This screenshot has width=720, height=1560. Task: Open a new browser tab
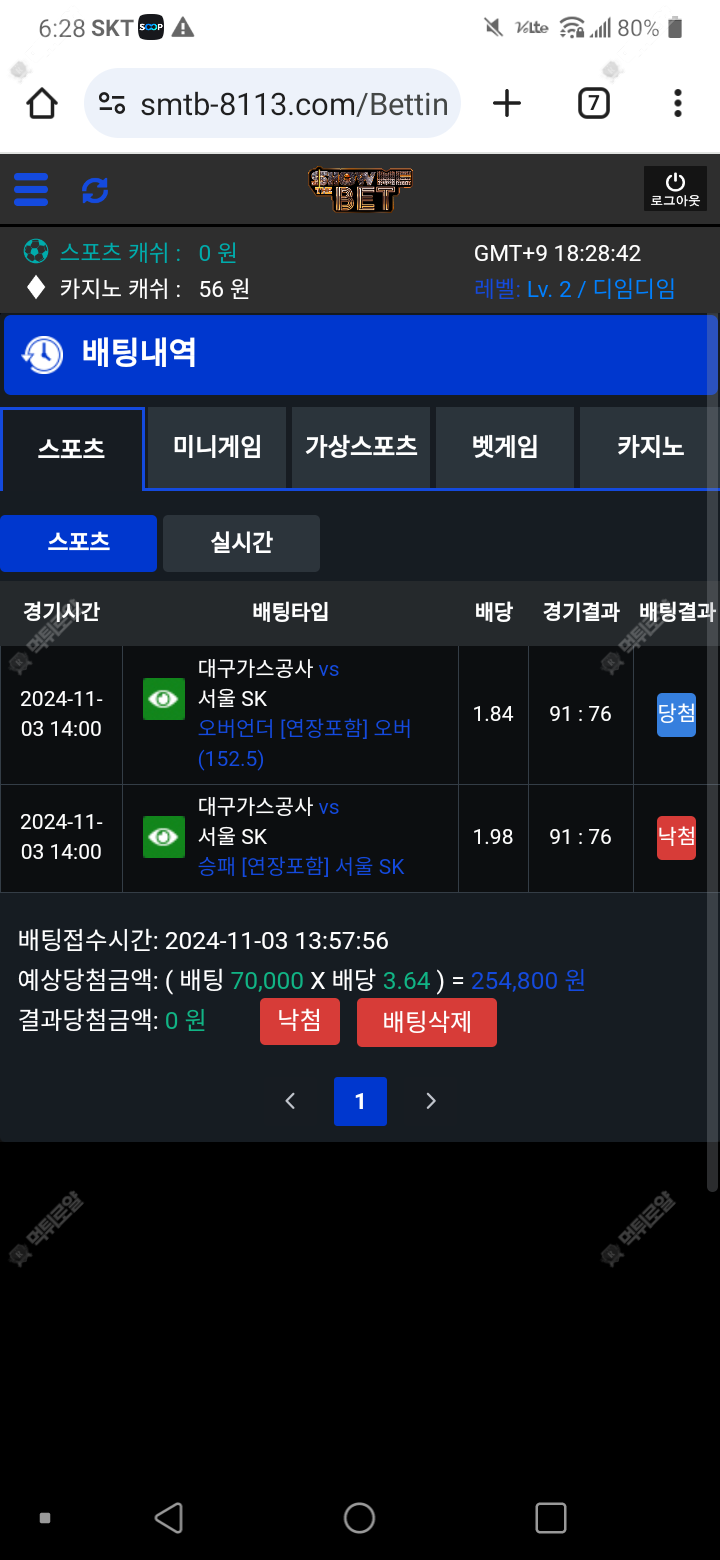[x=507, y=103]
